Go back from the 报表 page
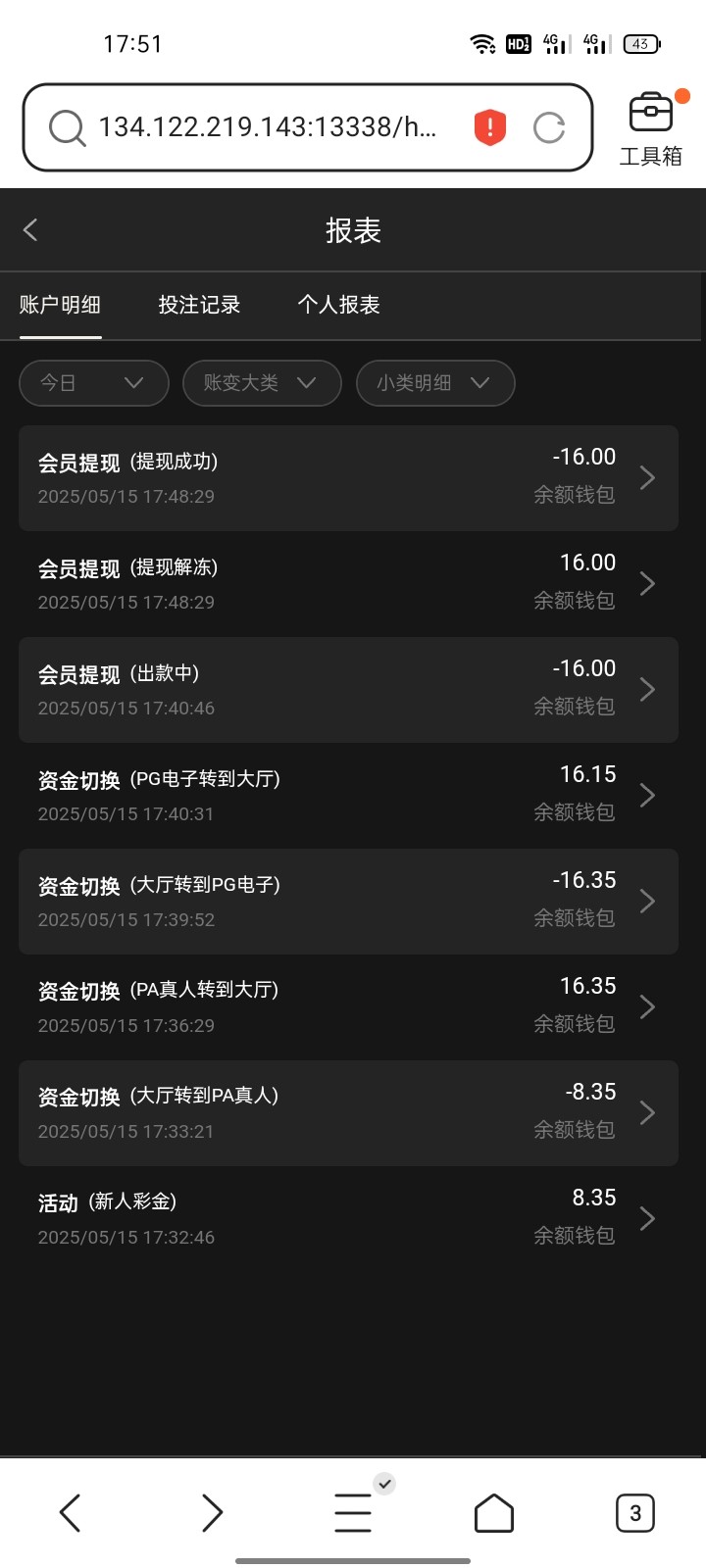Screen dimensions: 706x1568 (x=30, y=230)
